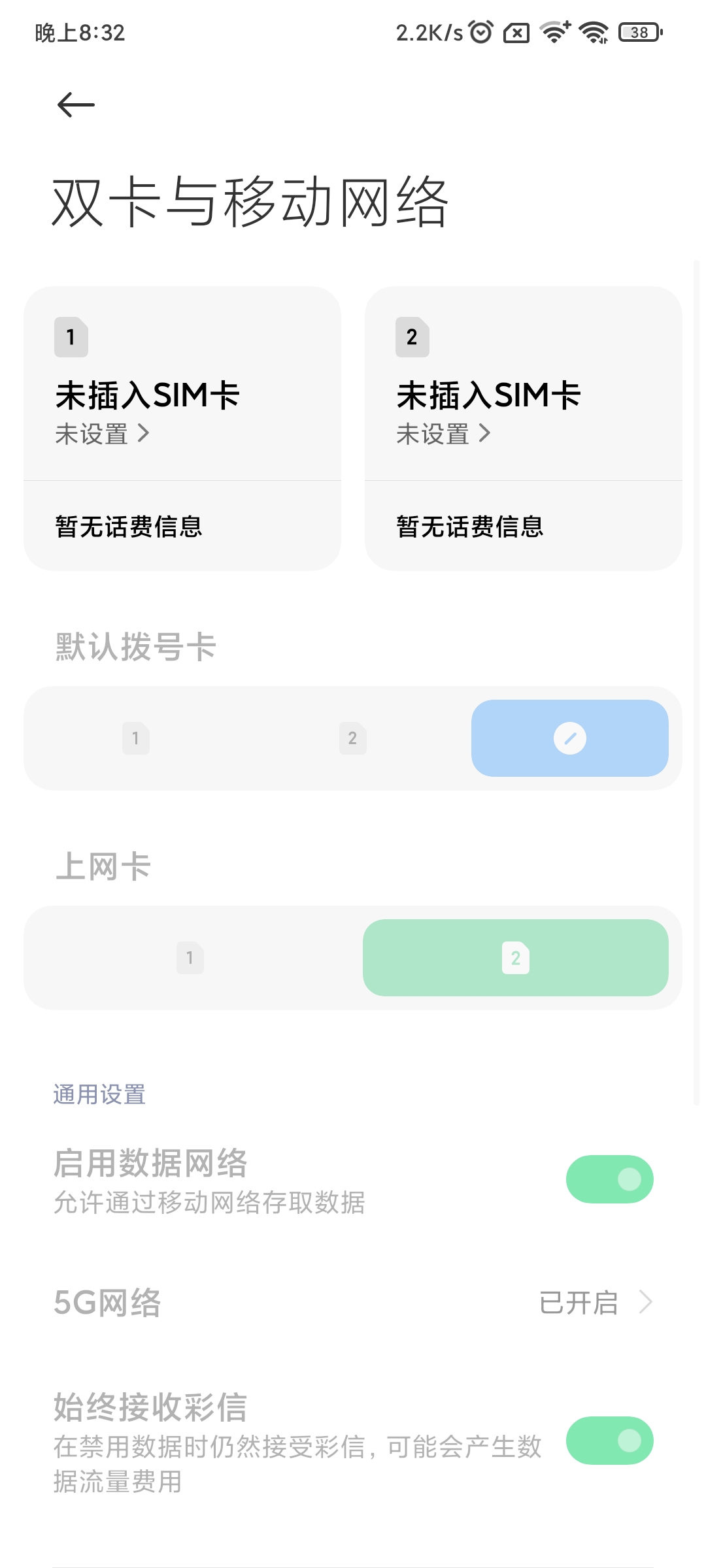View SIM 2 暂无话费信息
The height and width of the screenshot is (1568, 706).
pyautogui.click(x=523, y=527)
